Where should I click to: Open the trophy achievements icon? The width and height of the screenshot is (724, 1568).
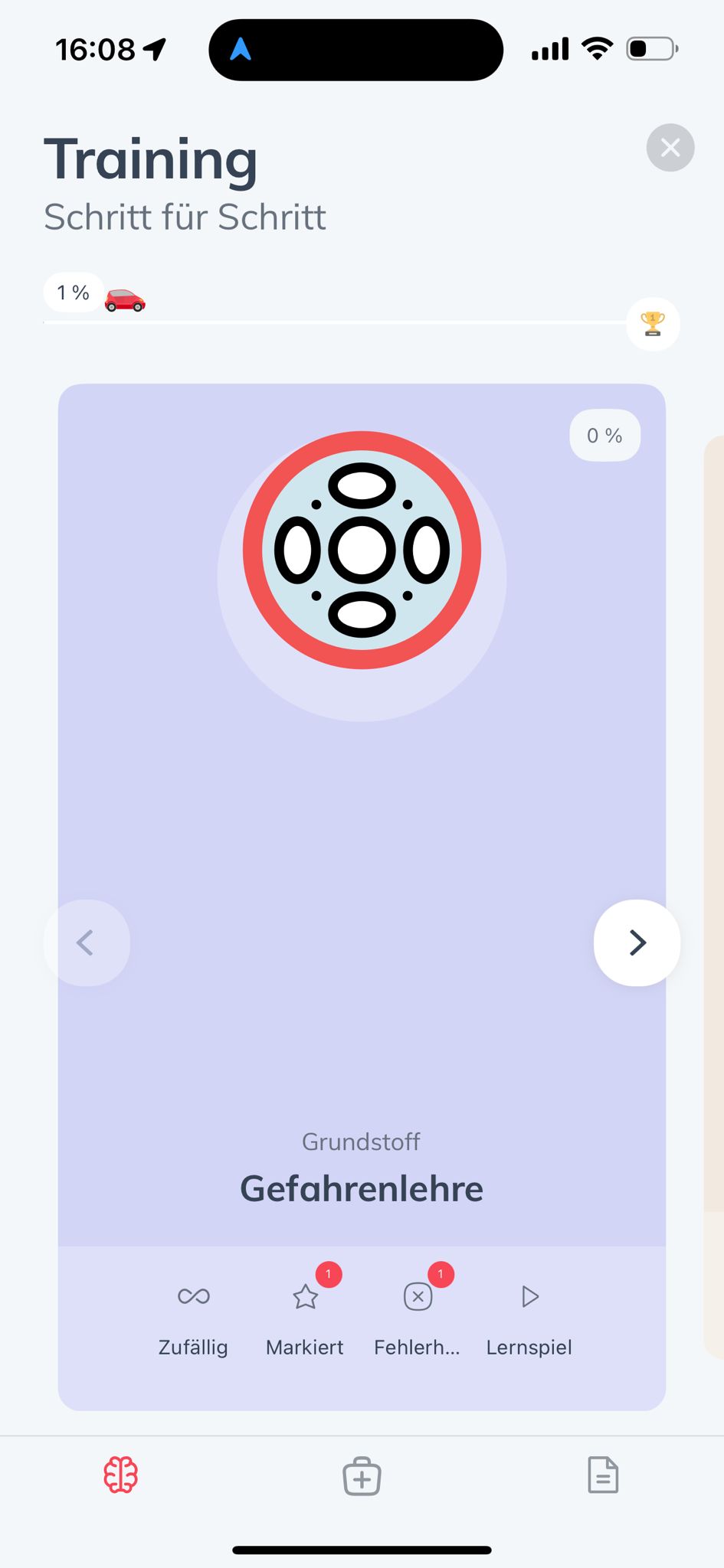(x=653, y=324)
